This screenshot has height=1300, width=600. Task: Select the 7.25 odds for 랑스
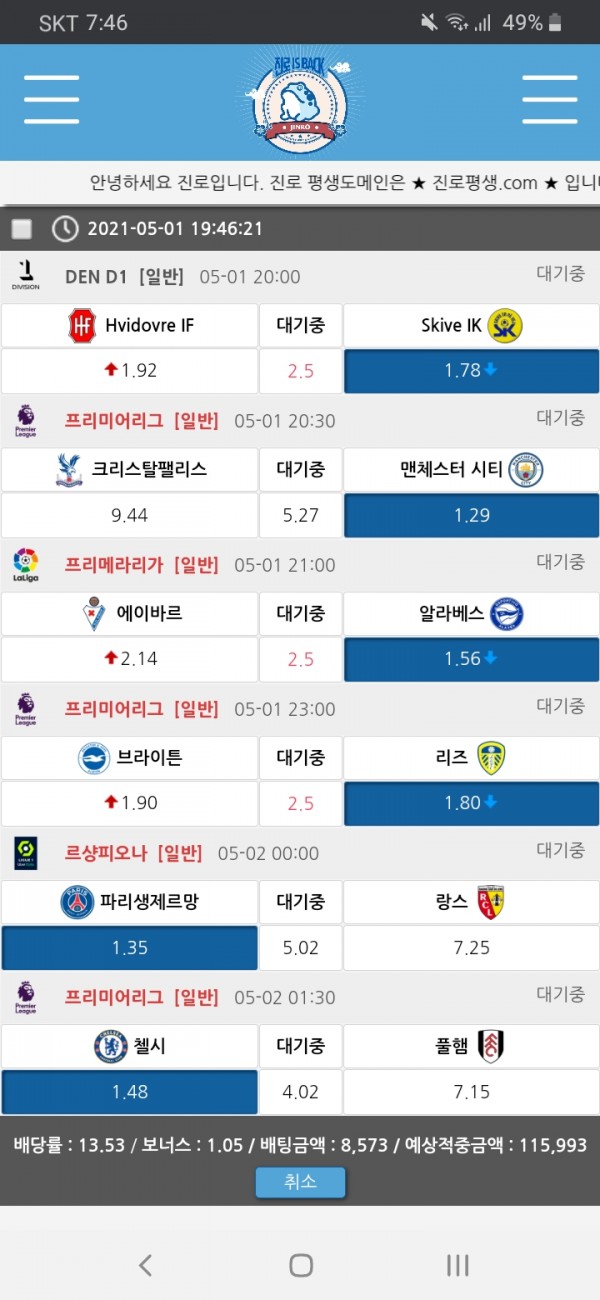(x=471, y=947)
